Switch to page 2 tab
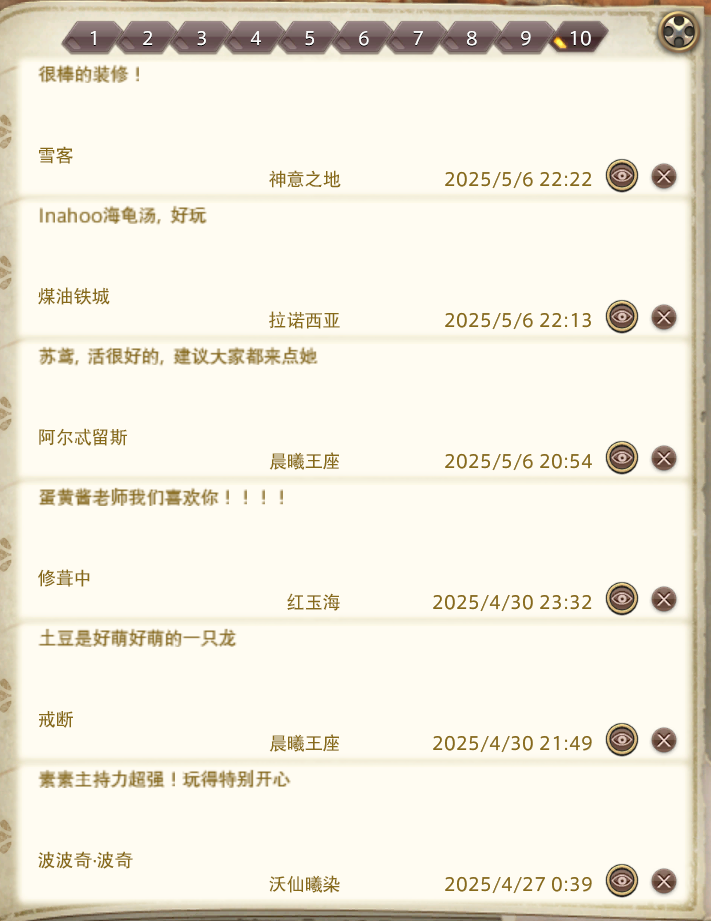This screenshot has width=711, height=921. point(147,39)
